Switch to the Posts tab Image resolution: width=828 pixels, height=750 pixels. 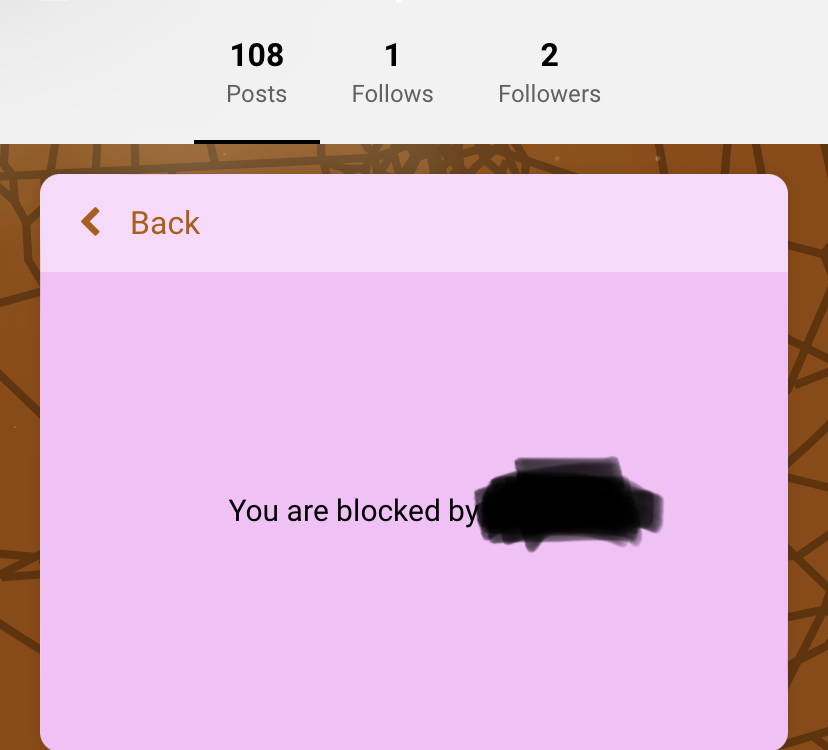[257, 73]
